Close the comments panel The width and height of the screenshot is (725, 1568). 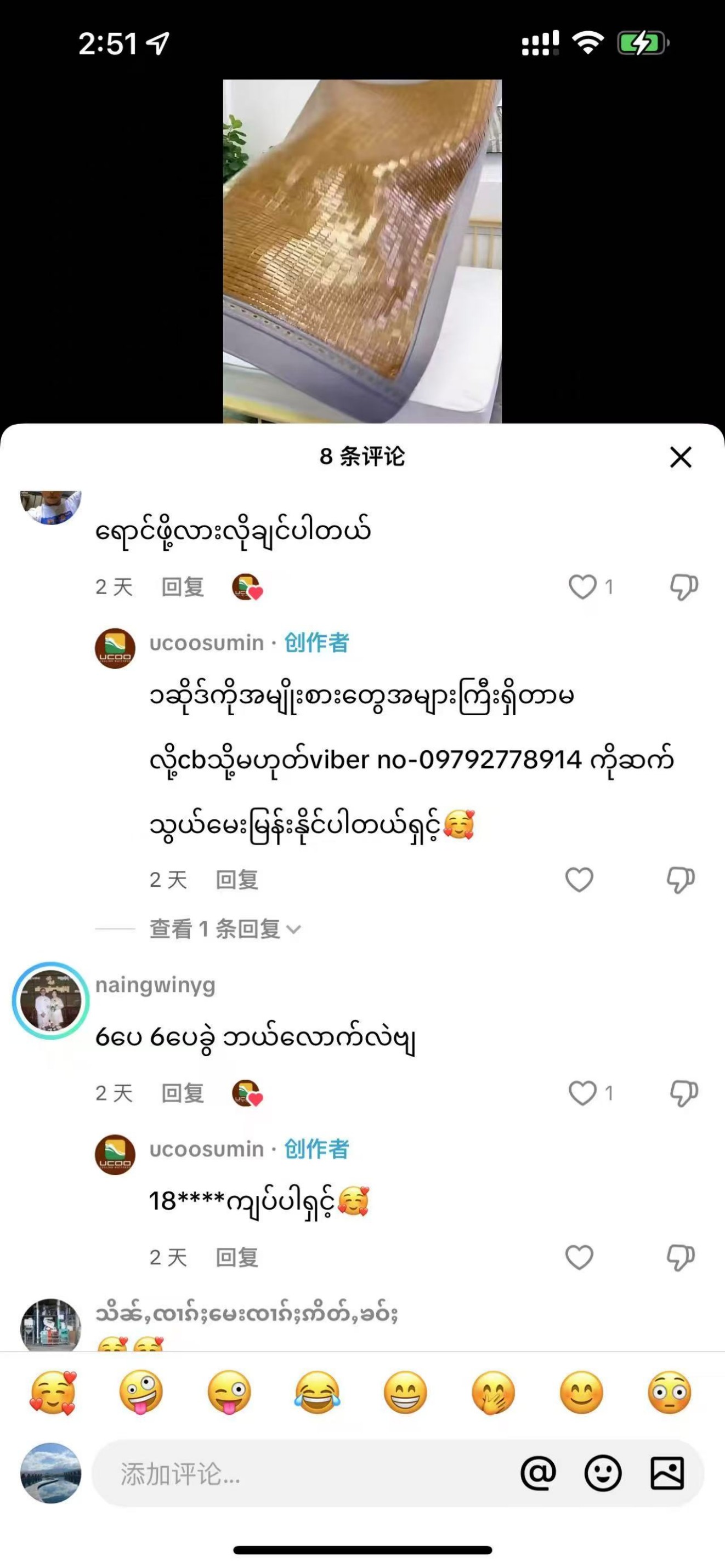point(681,457)
